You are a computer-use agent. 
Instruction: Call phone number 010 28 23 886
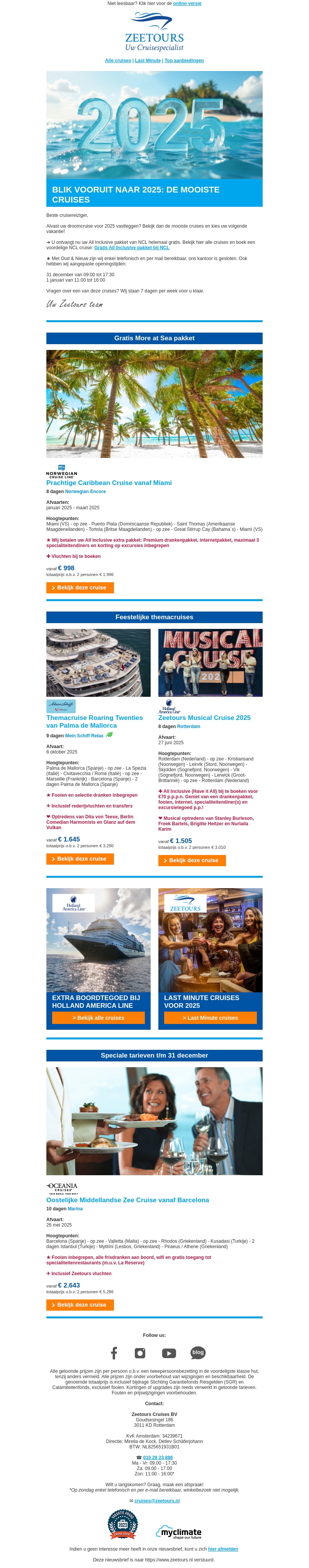click(x=157, y=1457)
